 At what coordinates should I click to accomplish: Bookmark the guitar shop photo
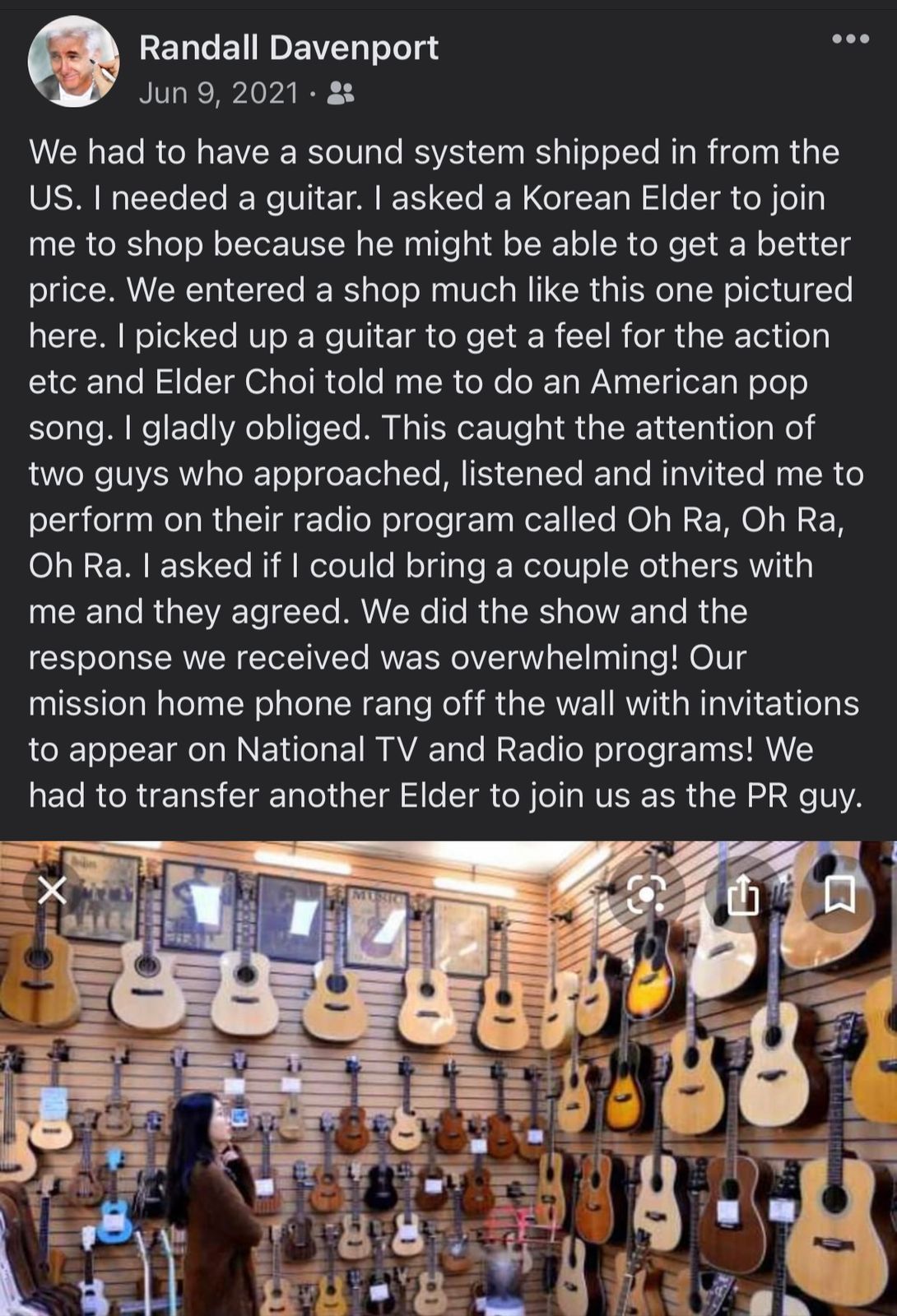[x=839, y=896]
